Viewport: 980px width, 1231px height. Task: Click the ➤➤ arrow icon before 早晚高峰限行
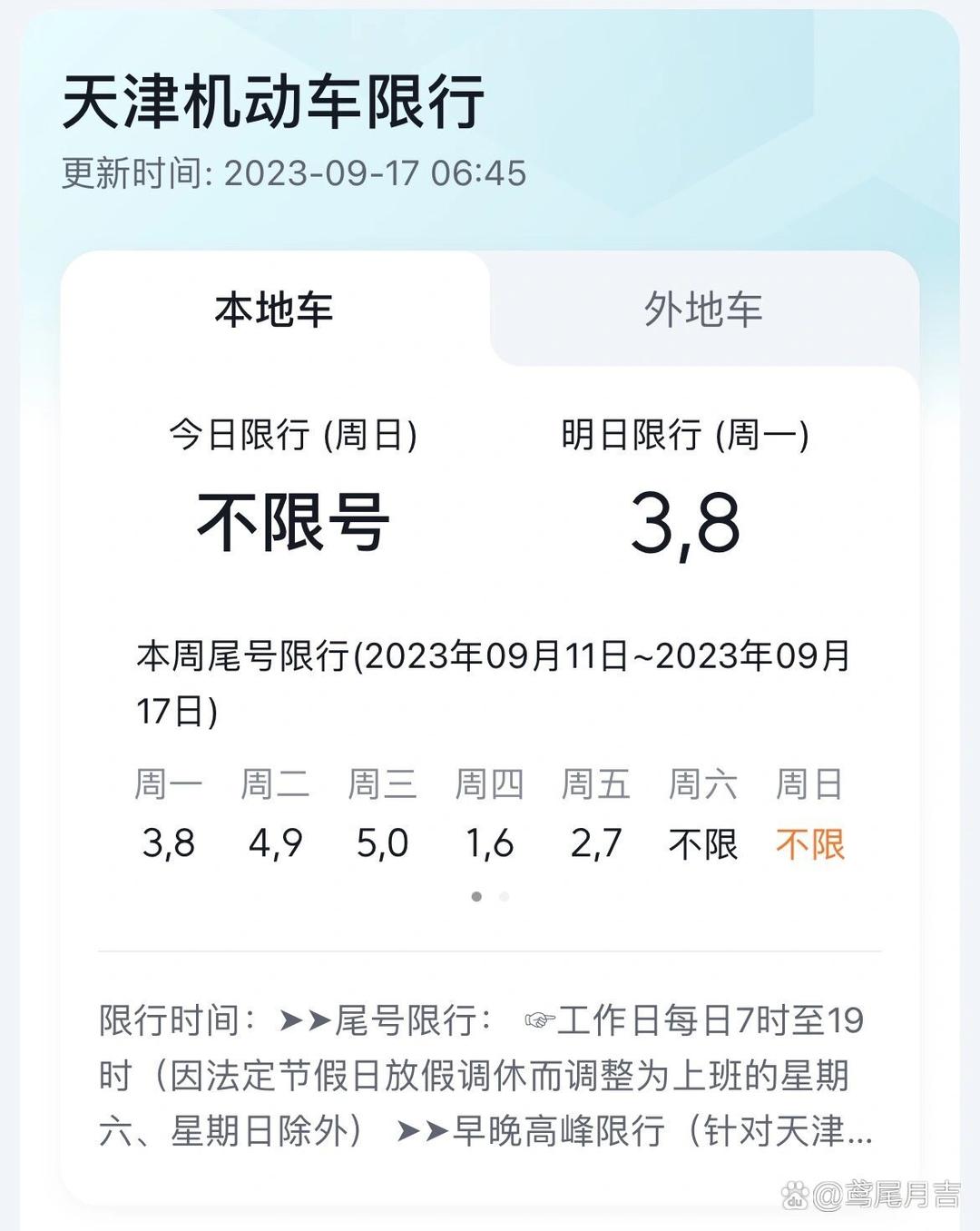coord(422,1130)
